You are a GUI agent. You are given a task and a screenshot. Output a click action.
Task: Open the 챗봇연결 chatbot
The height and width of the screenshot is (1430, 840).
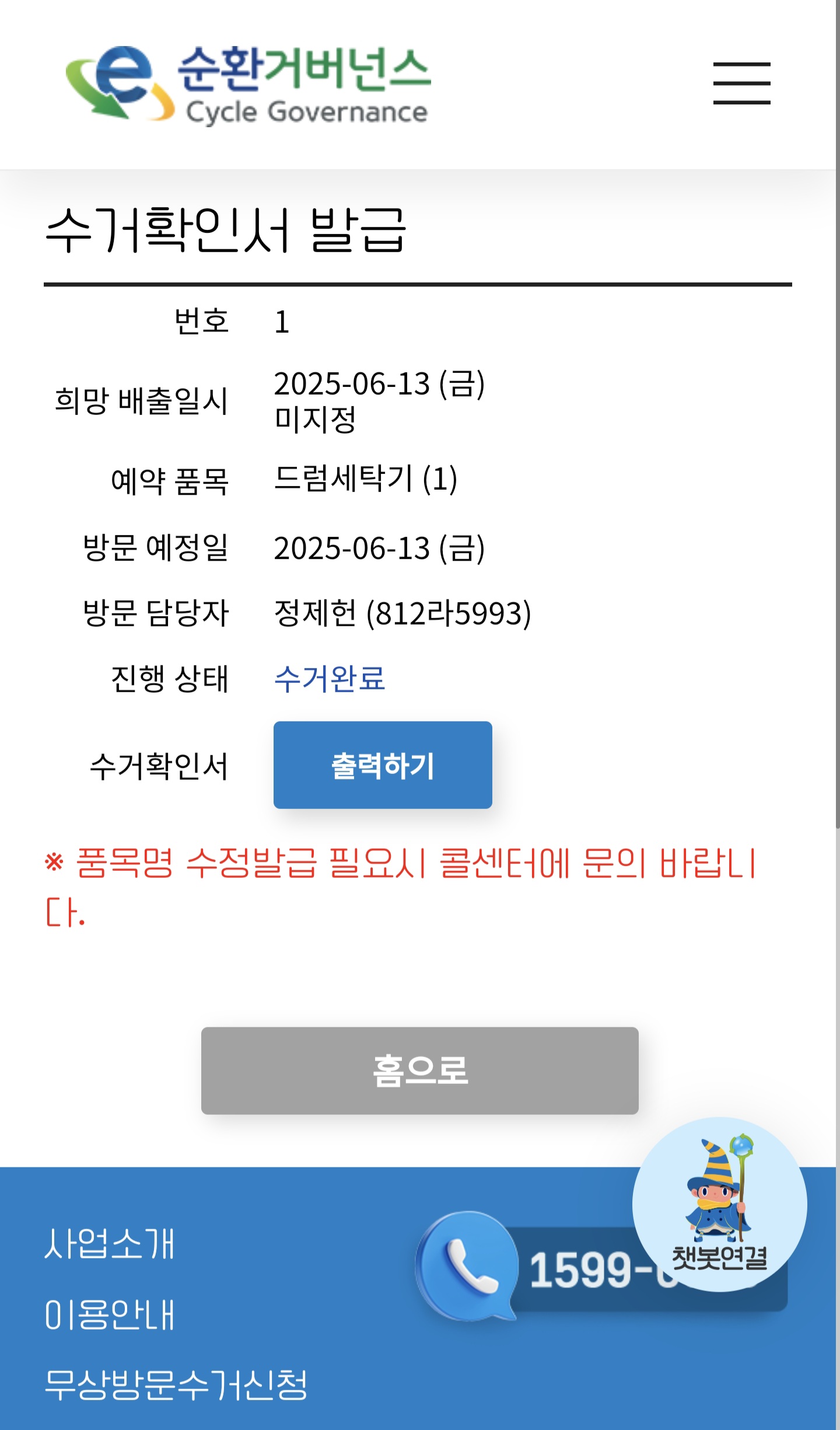719,1204
